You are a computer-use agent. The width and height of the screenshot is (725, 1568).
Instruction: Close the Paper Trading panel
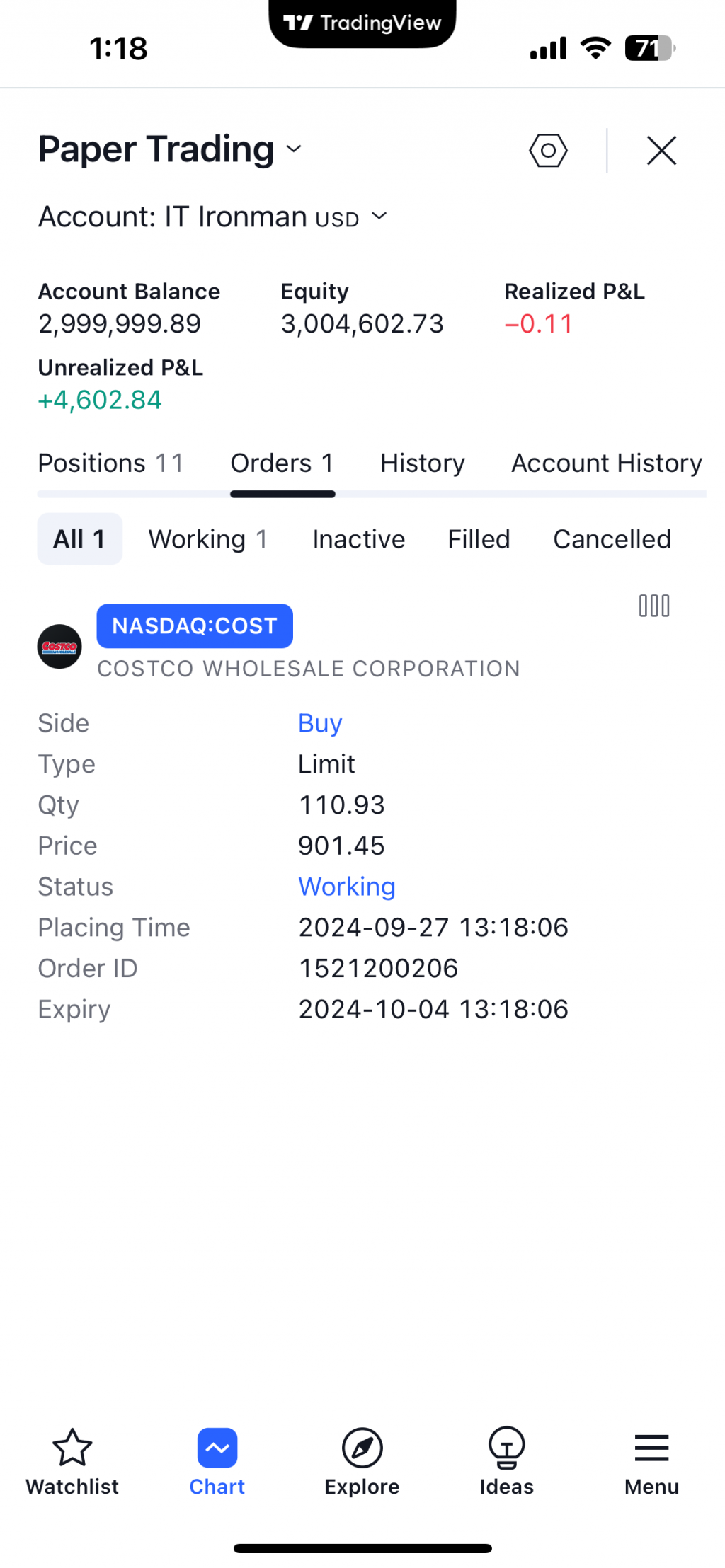(661, 150)
